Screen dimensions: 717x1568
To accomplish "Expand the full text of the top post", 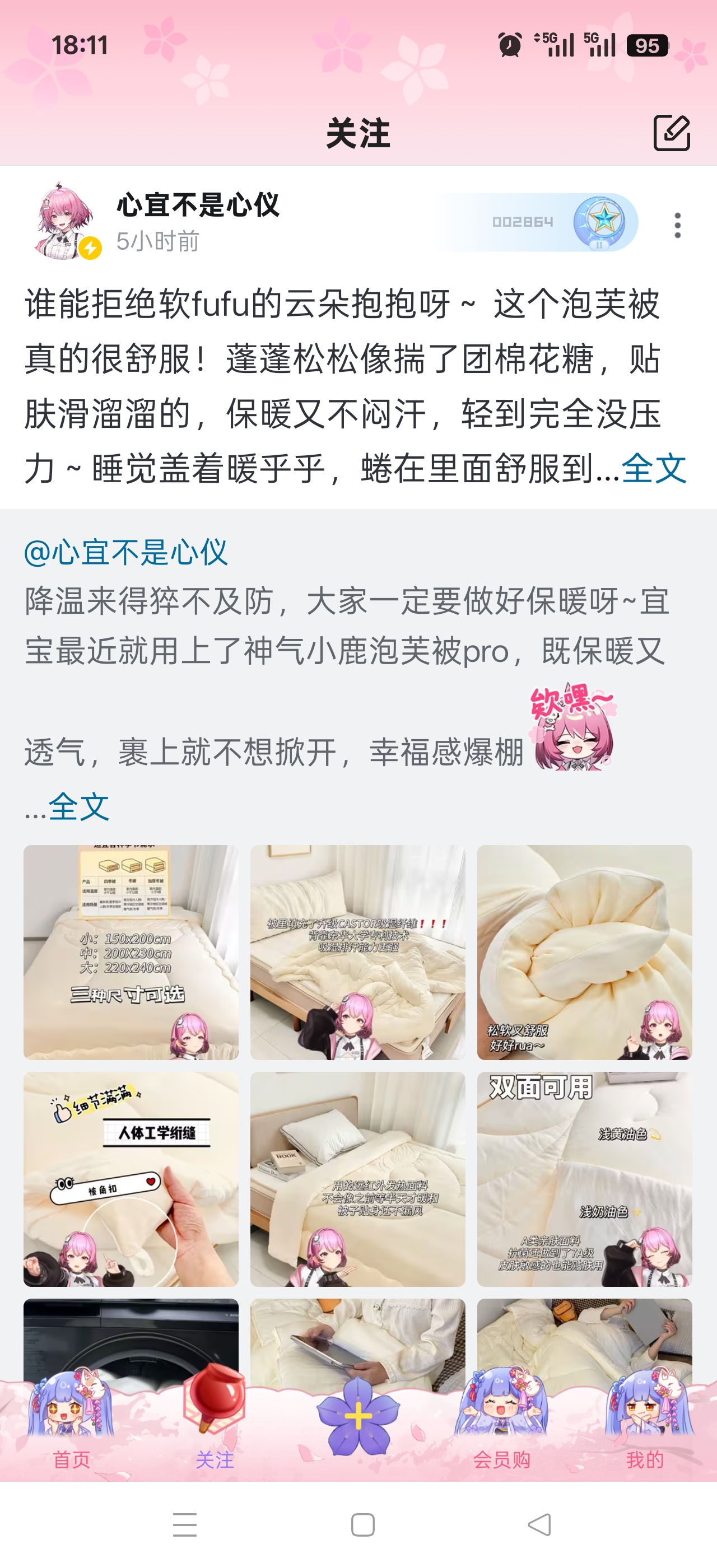I will pyautogui.click(x=653, y=469).
